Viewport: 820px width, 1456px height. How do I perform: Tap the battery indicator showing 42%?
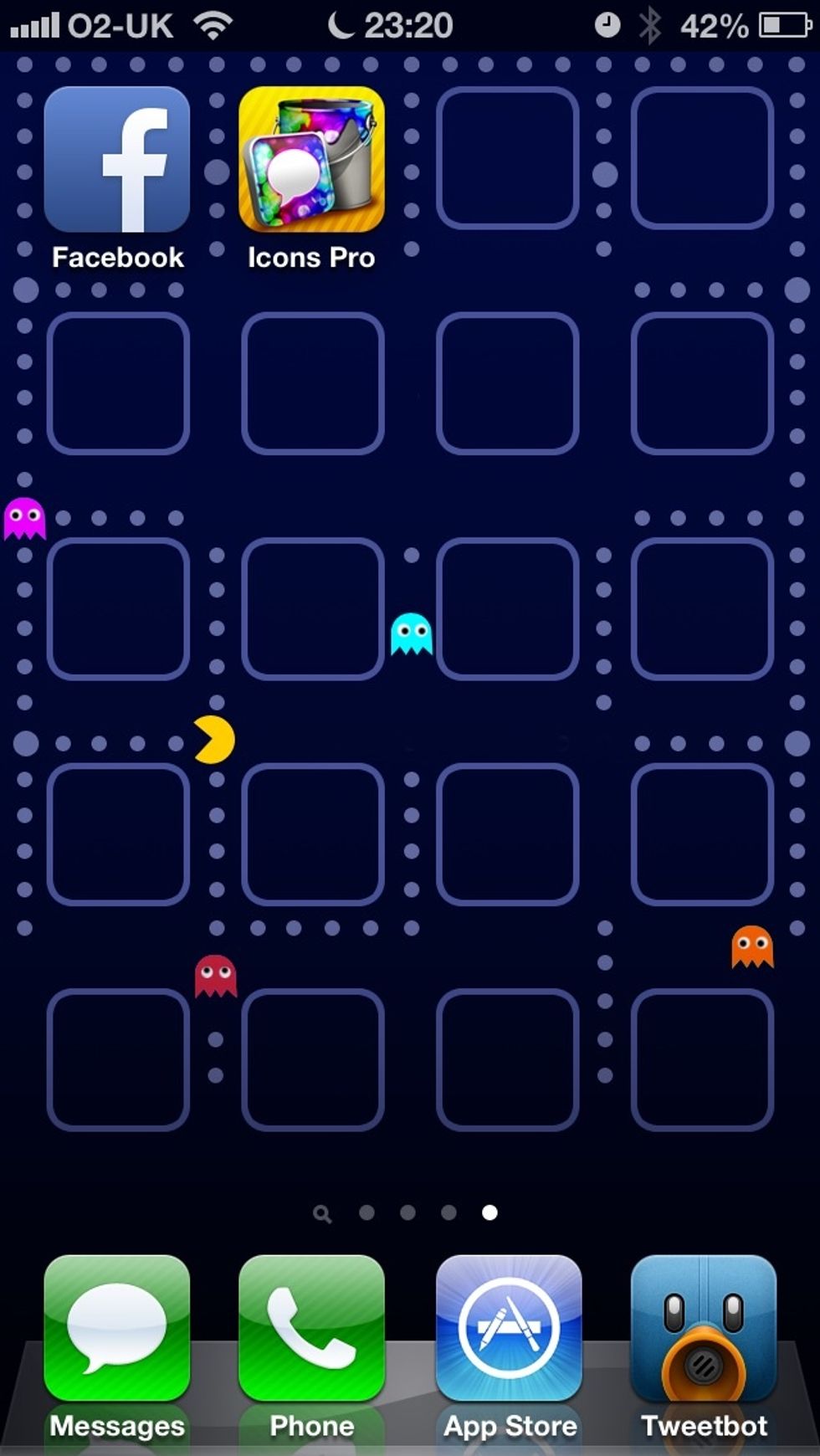(x=773, y=23)
